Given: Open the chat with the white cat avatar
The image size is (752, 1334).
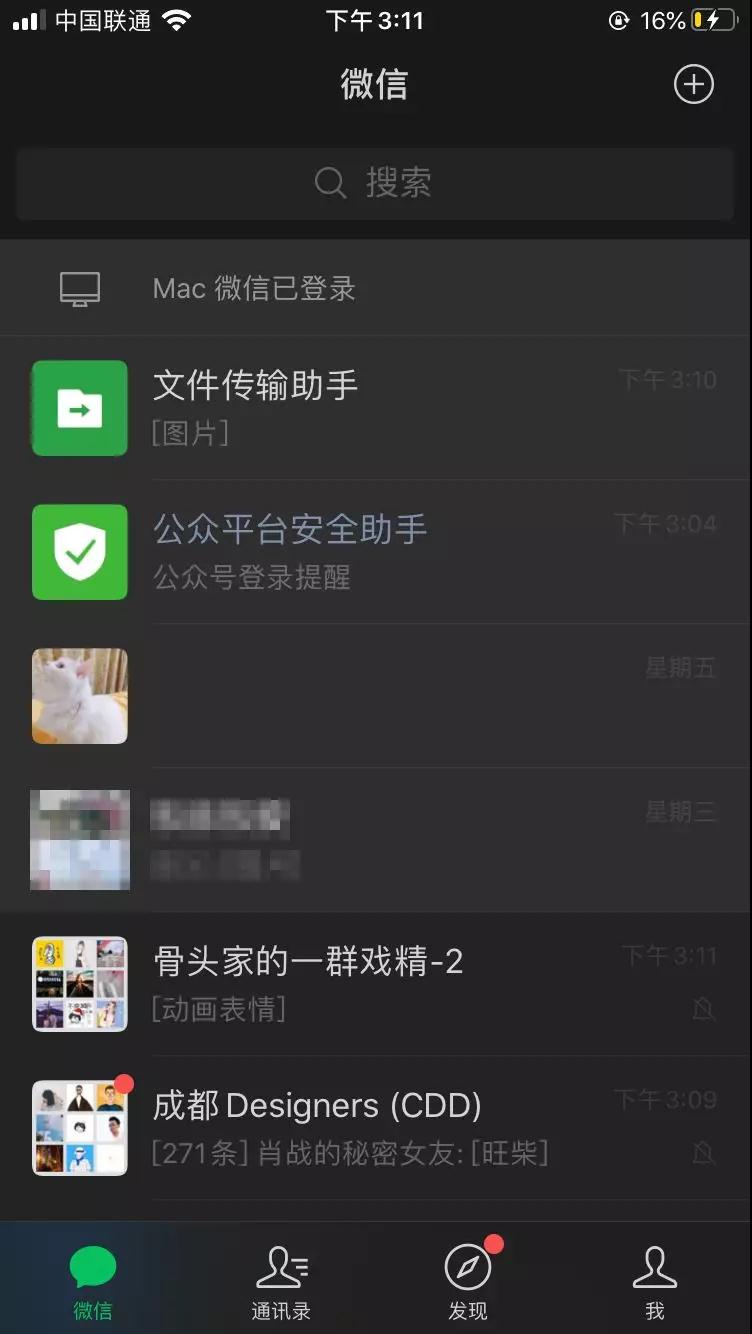Looking at the screenshot, I should tap(375, 696).
